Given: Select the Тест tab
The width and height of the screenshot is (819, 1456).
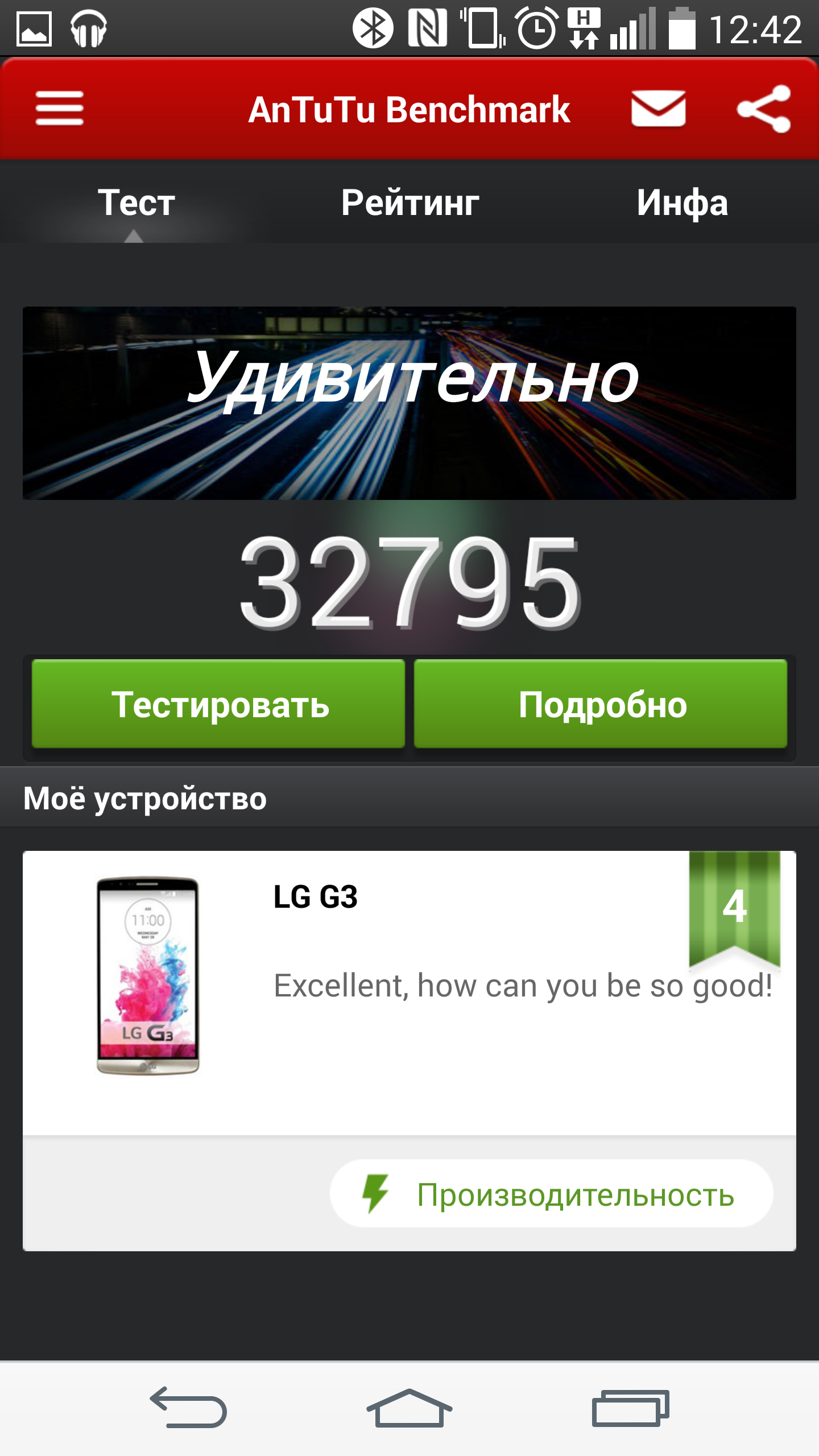Looking at the screenshot, I should click(x=136, y=203).
